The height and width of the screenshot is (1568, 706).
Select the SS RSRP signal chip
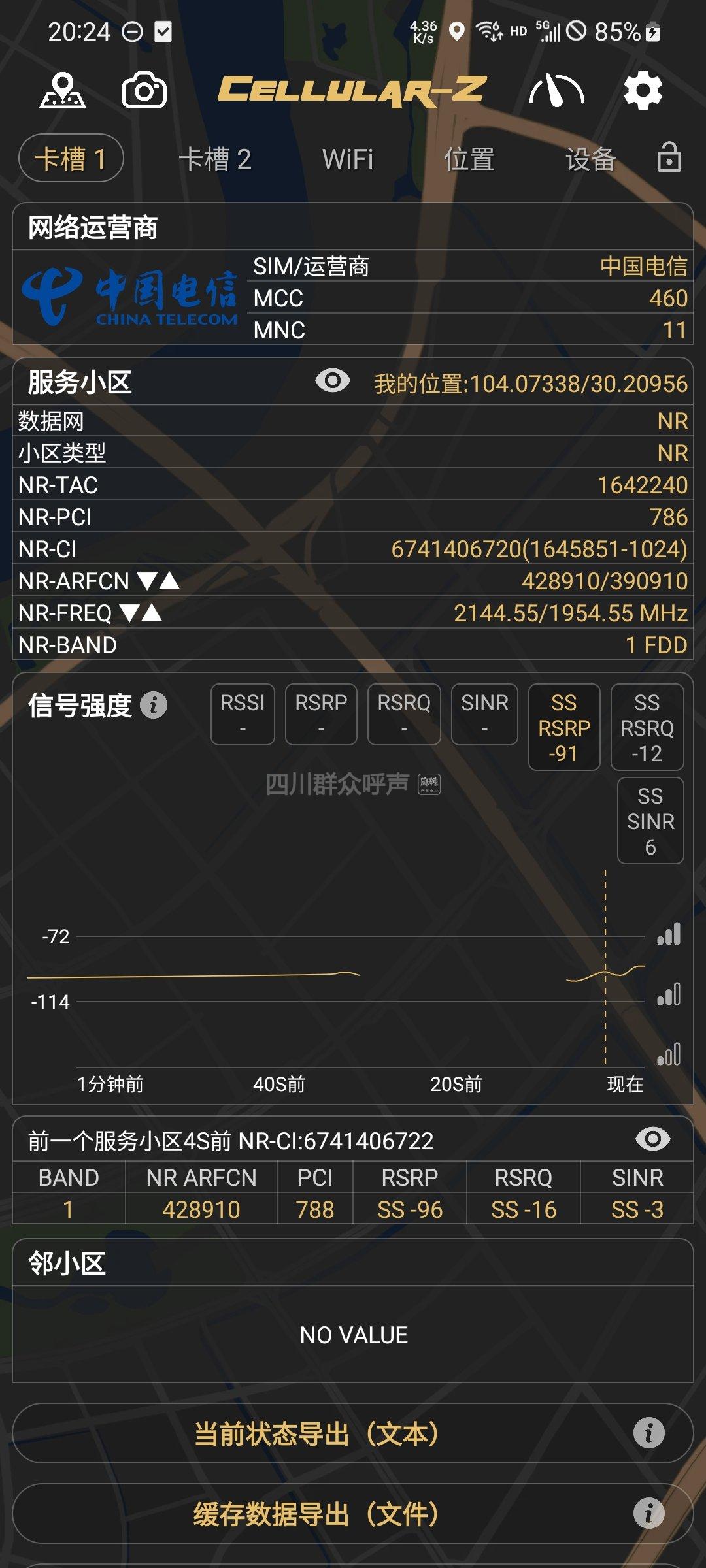[x=563, y=727]
